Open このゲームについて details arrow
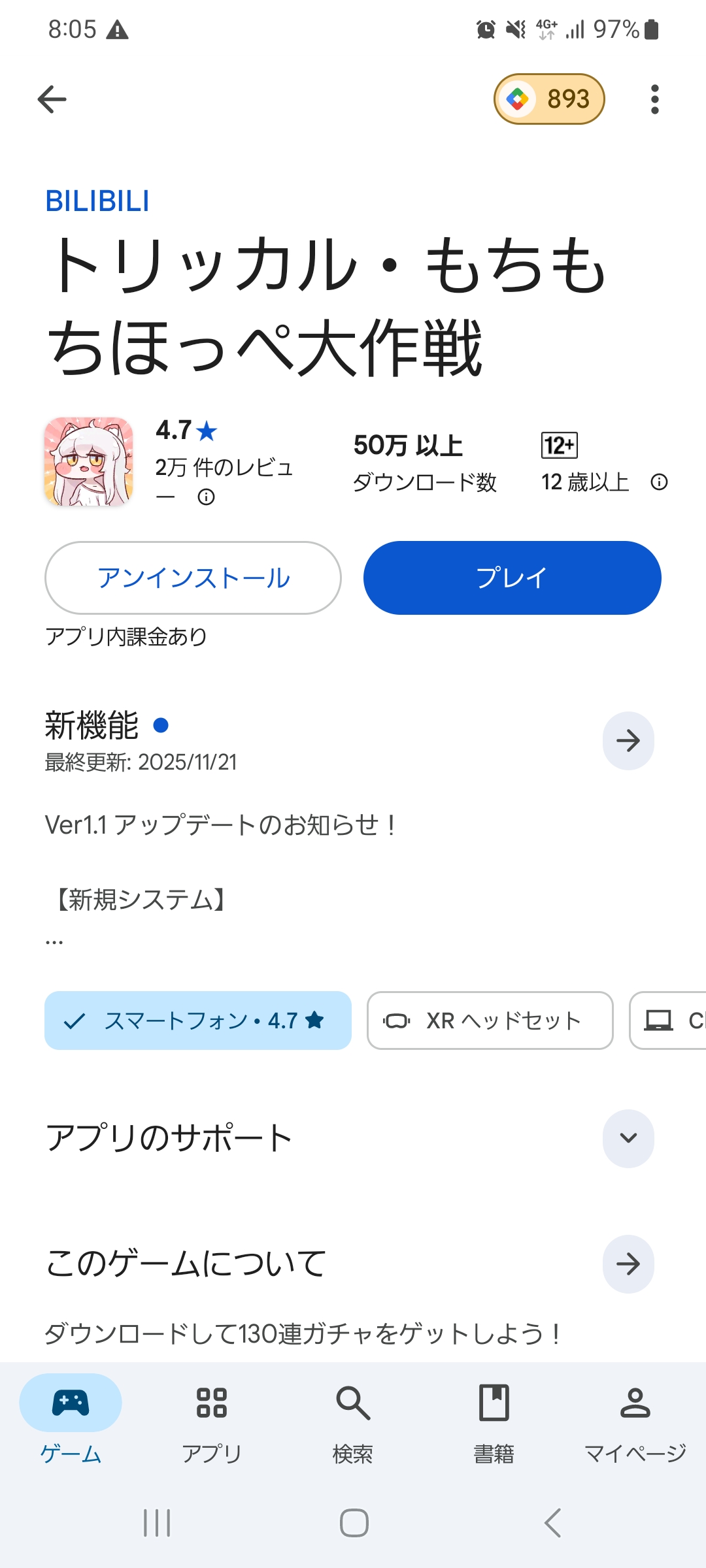Screen dimensions: 706x1568 pos(628,1264)
